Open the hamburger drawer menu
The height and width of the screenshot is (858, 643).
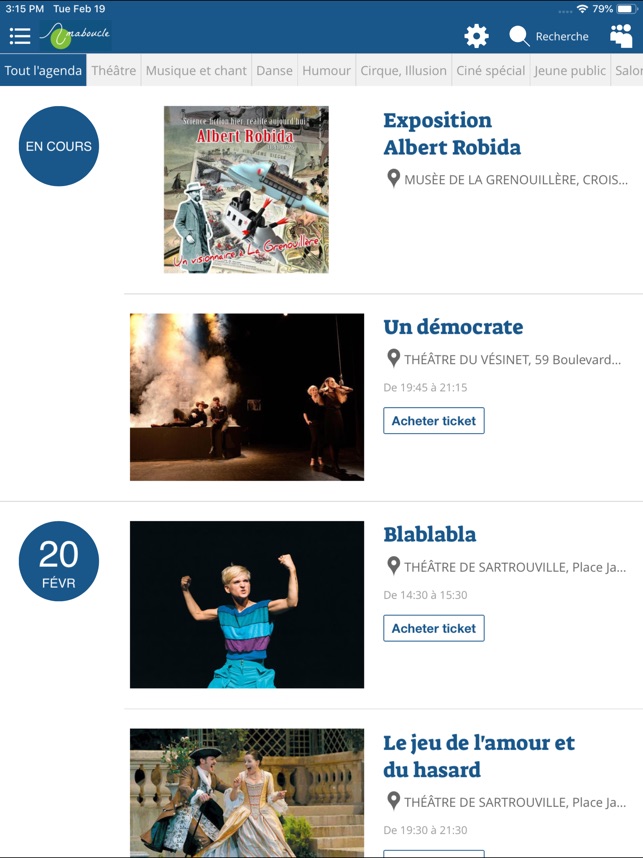20,37
